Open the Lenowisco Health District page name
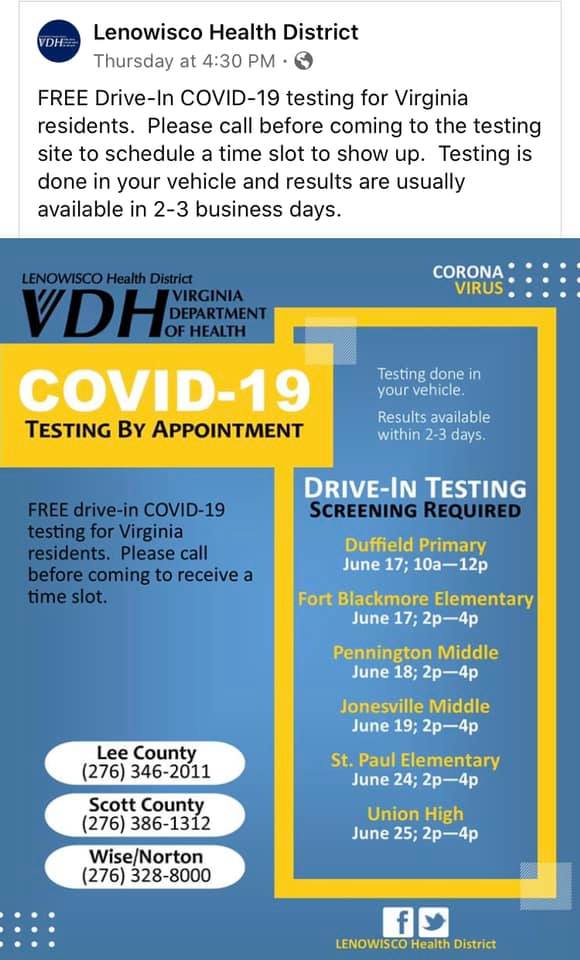The image size is (580, 960). click(x=225, y=32)
